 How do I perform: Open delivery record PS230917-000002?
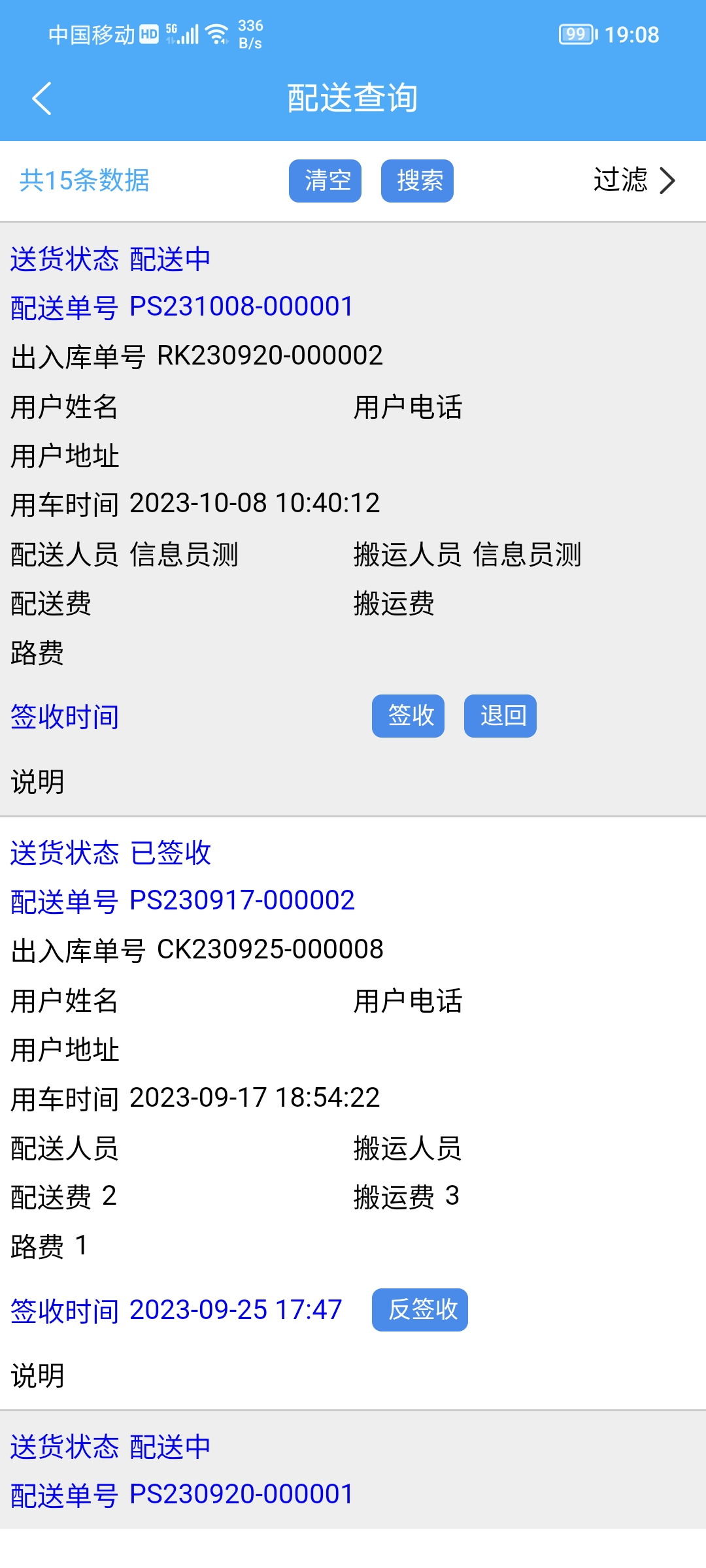pos(242,900)
